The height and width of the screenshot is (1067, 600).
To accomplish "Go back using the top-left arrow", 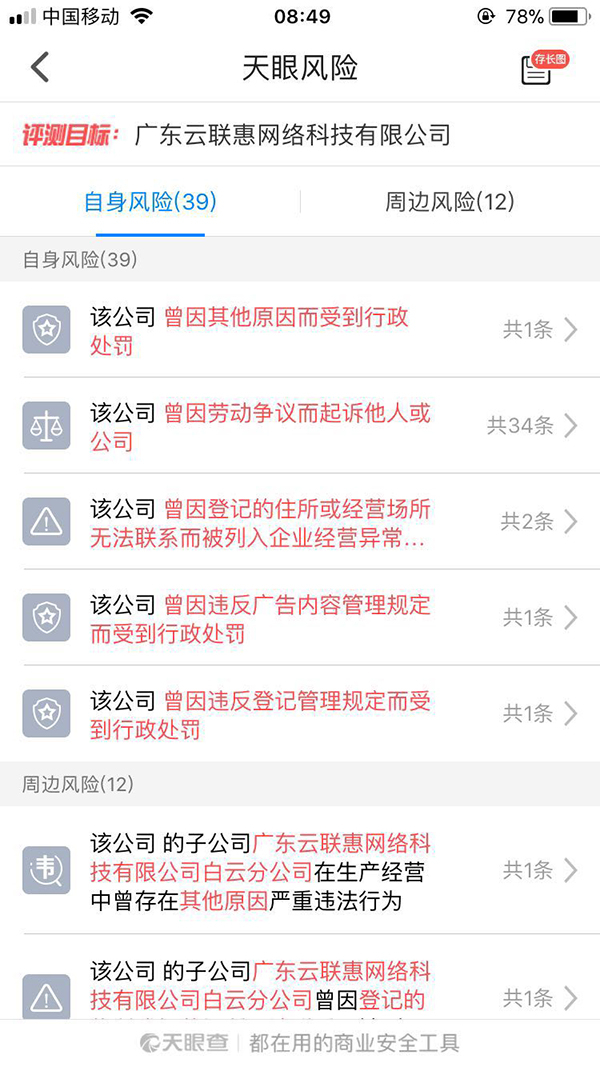I will click(x=39, y=68).
